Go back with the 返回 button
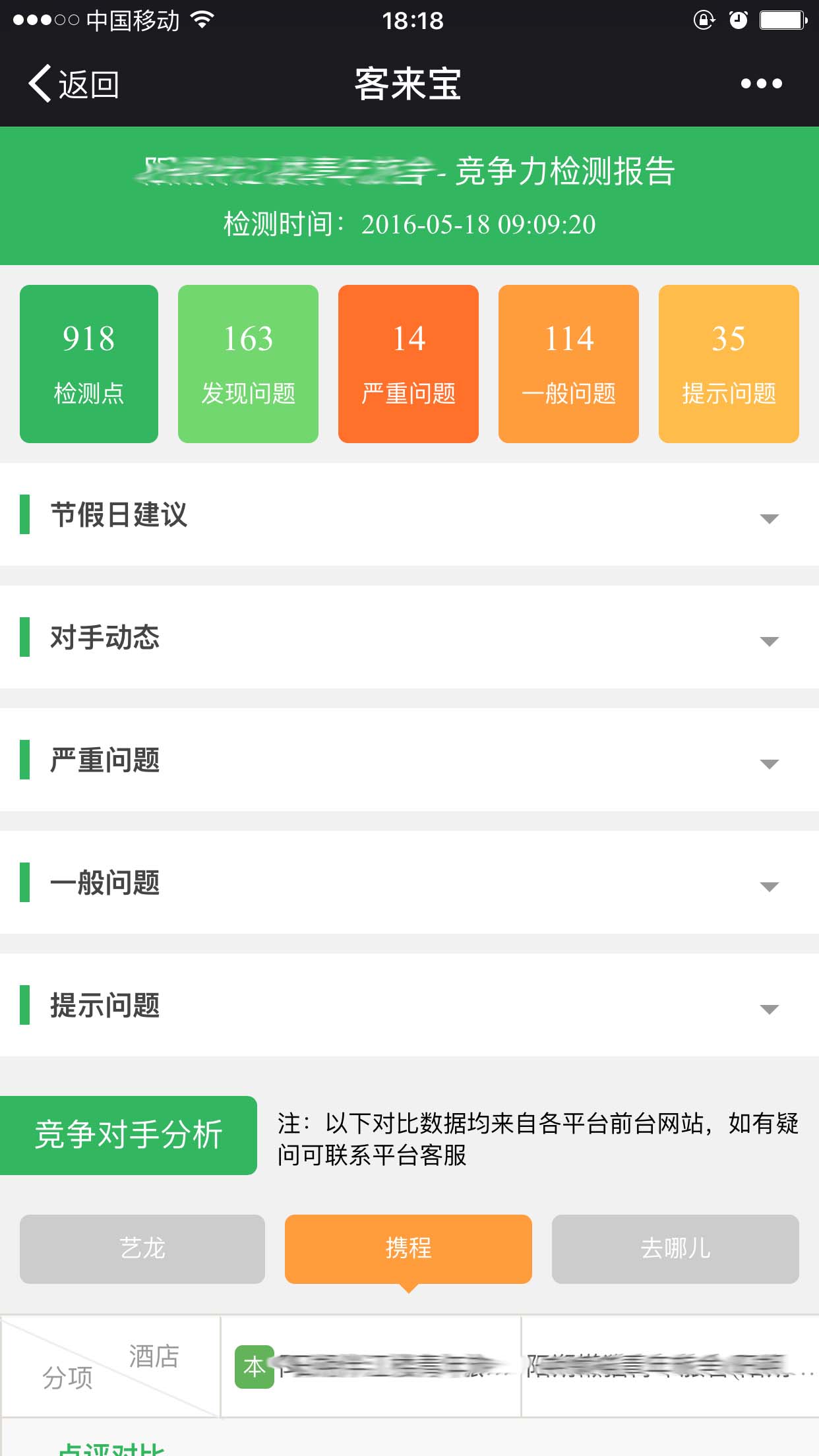The height and width of the screenshot is (1456, 819). 73,84
